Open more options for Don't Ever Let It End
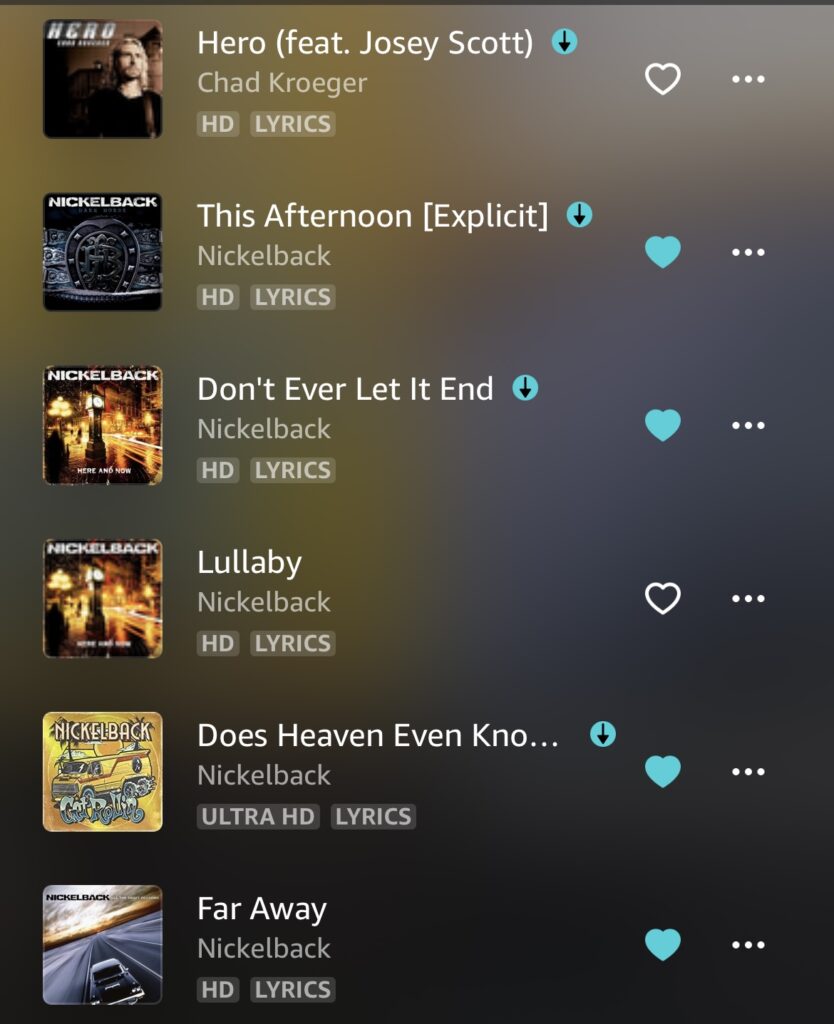This screenshot has height=1024, width=834. (748, 425)
